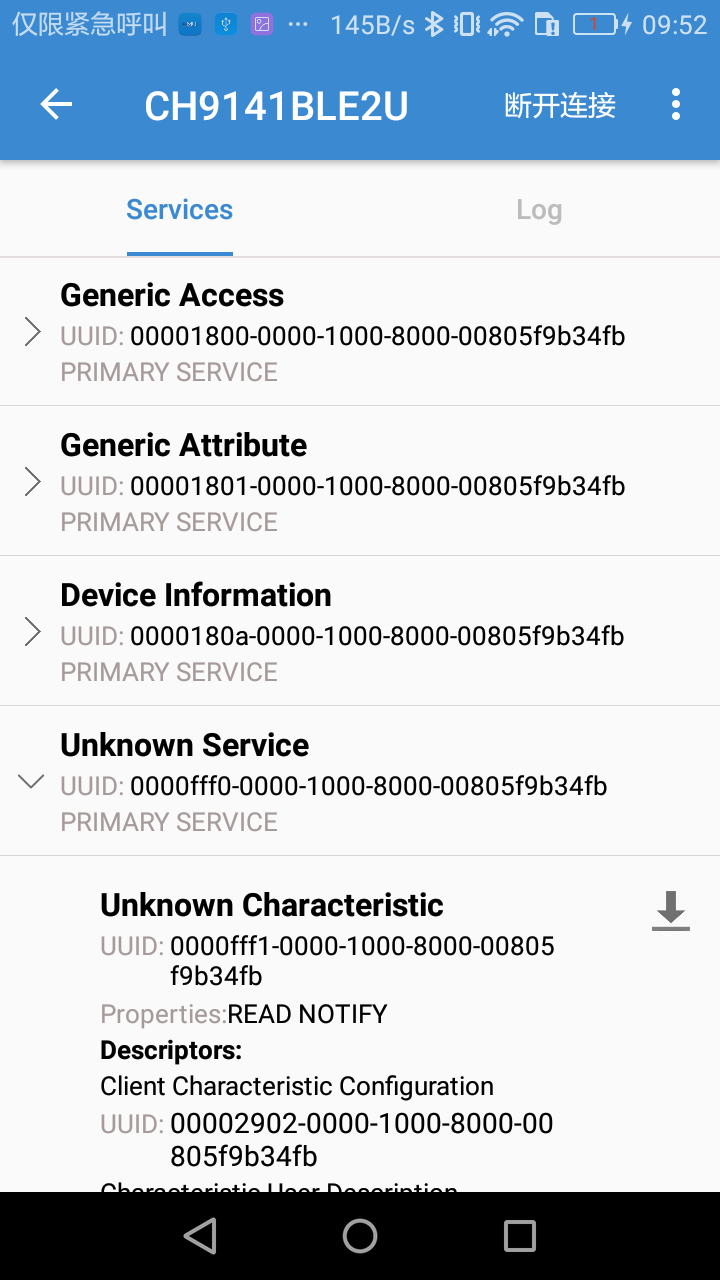Screen dimensions: 720x1280
Task: Tap the 断开连接 disconnect button
Action: (560, 105)
